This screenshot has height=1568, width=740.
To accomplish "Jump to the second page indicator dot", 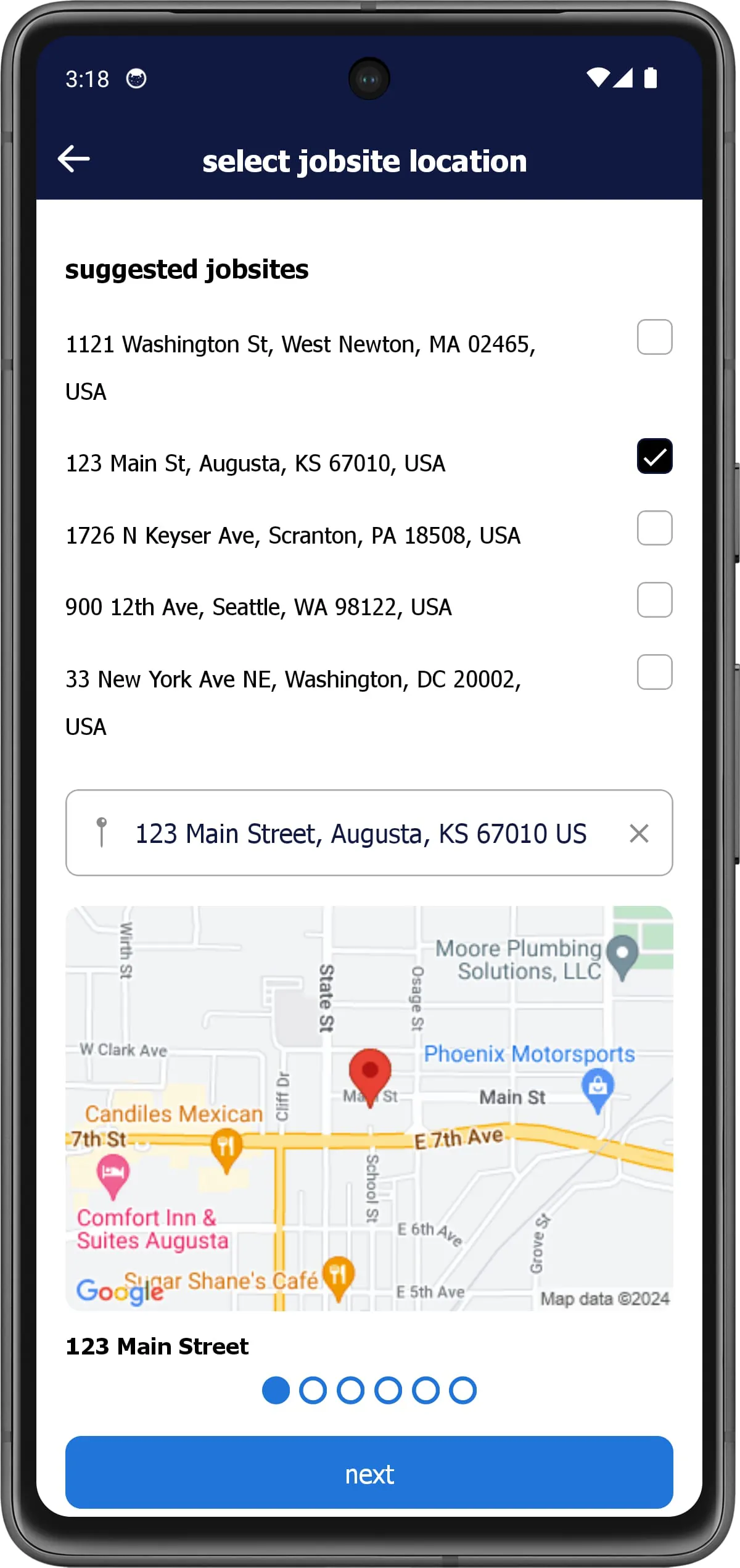I will [313, 1390].
